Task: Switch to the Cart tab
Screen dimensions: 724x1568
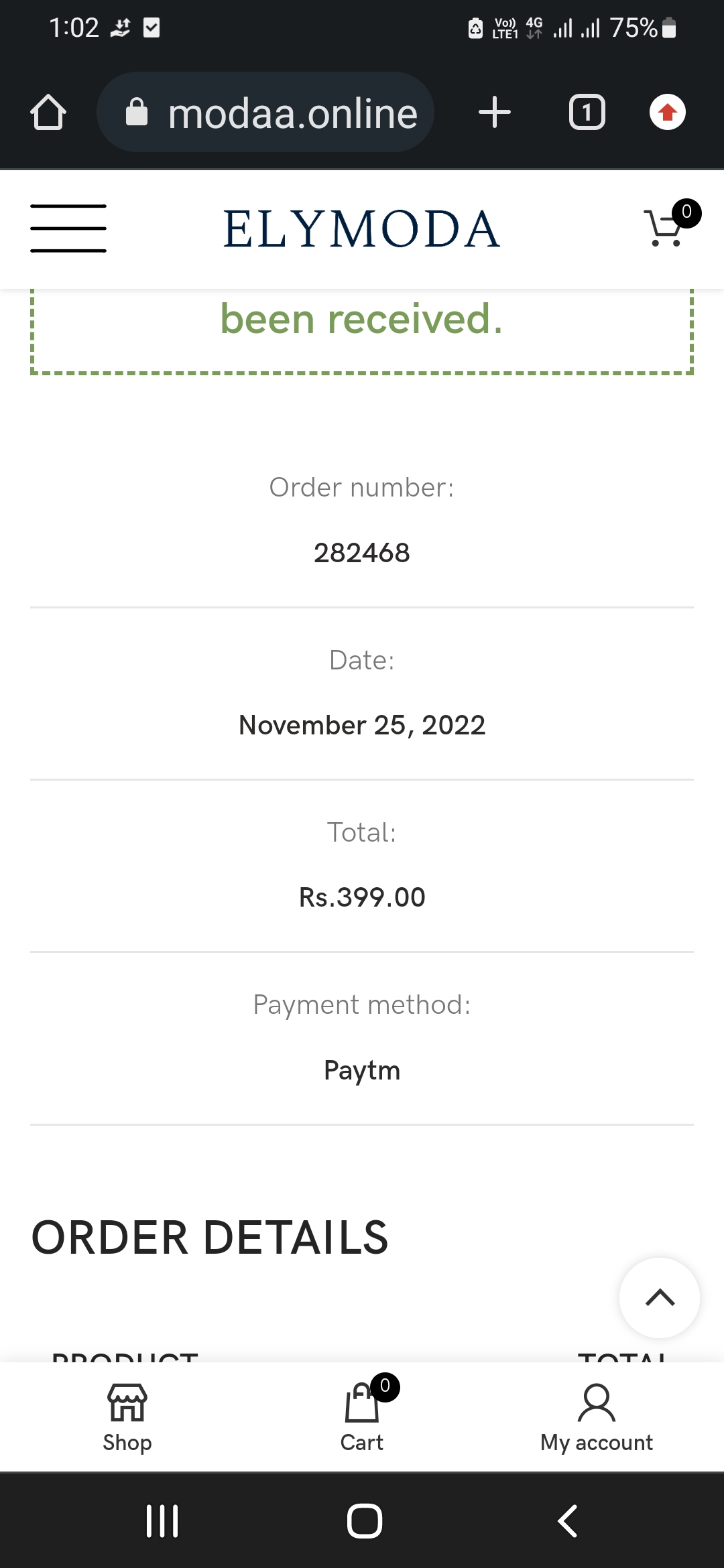Action: coord(362,1417)
